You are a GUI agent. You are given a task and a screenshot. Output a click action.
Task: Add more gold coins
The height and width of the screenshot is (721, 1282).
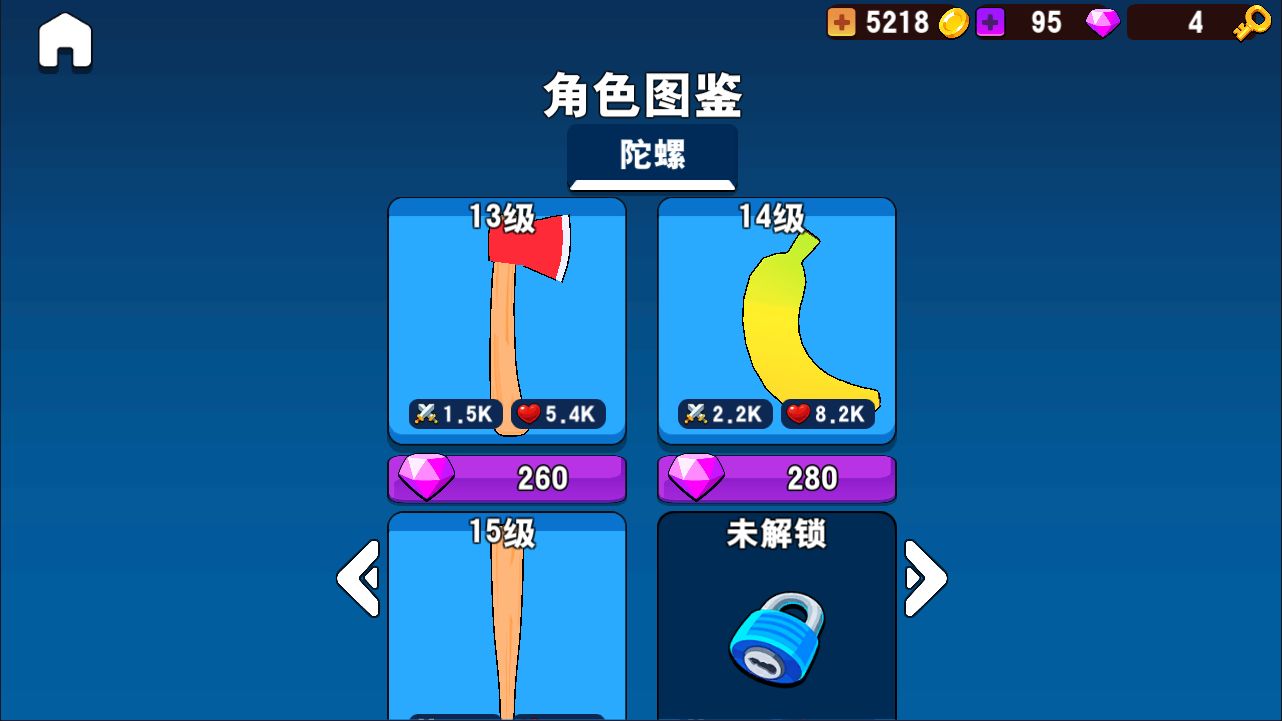pyautogui.click(x=841, y=22)
